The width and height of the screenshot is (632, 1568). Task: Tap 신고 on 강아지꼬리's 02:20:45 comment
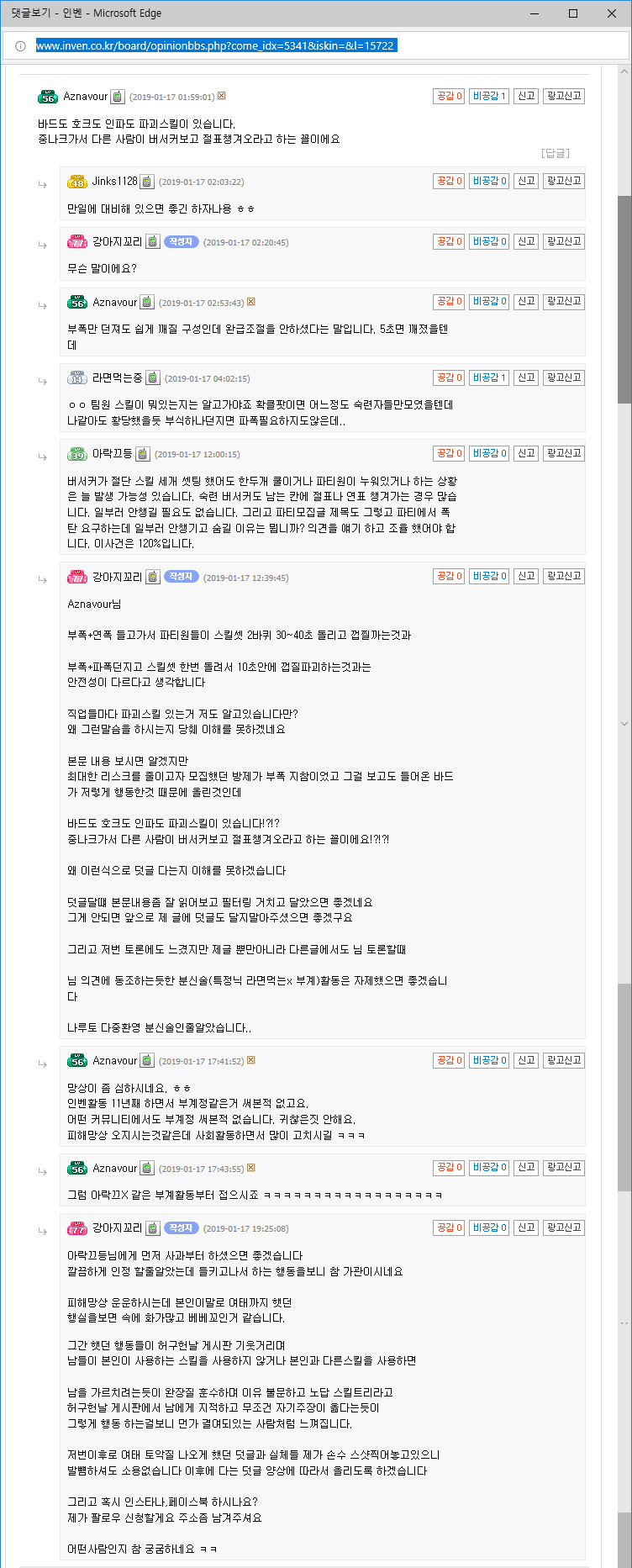(526, 241)
